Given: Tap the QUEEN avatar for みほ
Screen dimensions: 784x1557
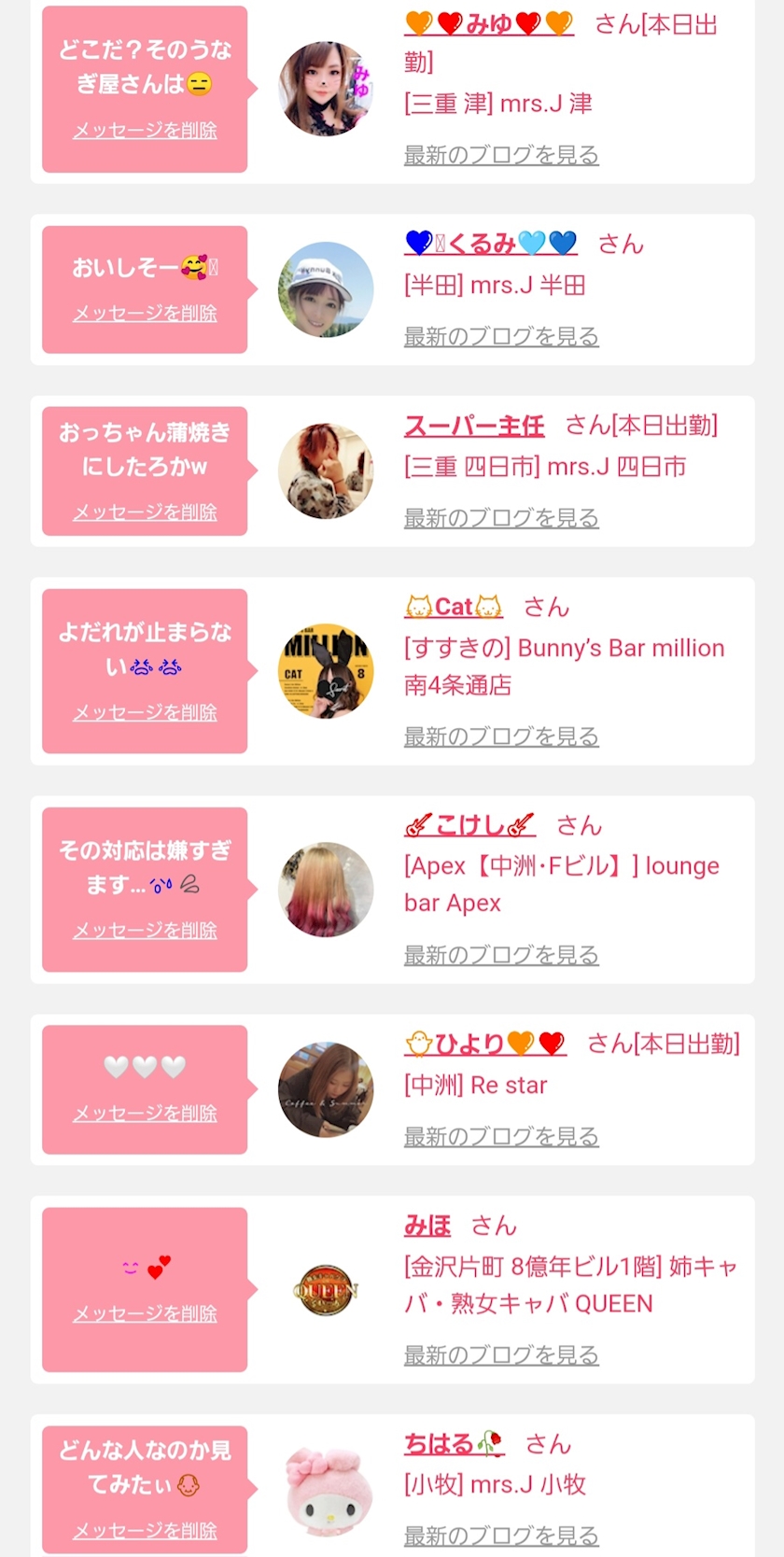Looking at the screenshot, I should coord(326,1290).
